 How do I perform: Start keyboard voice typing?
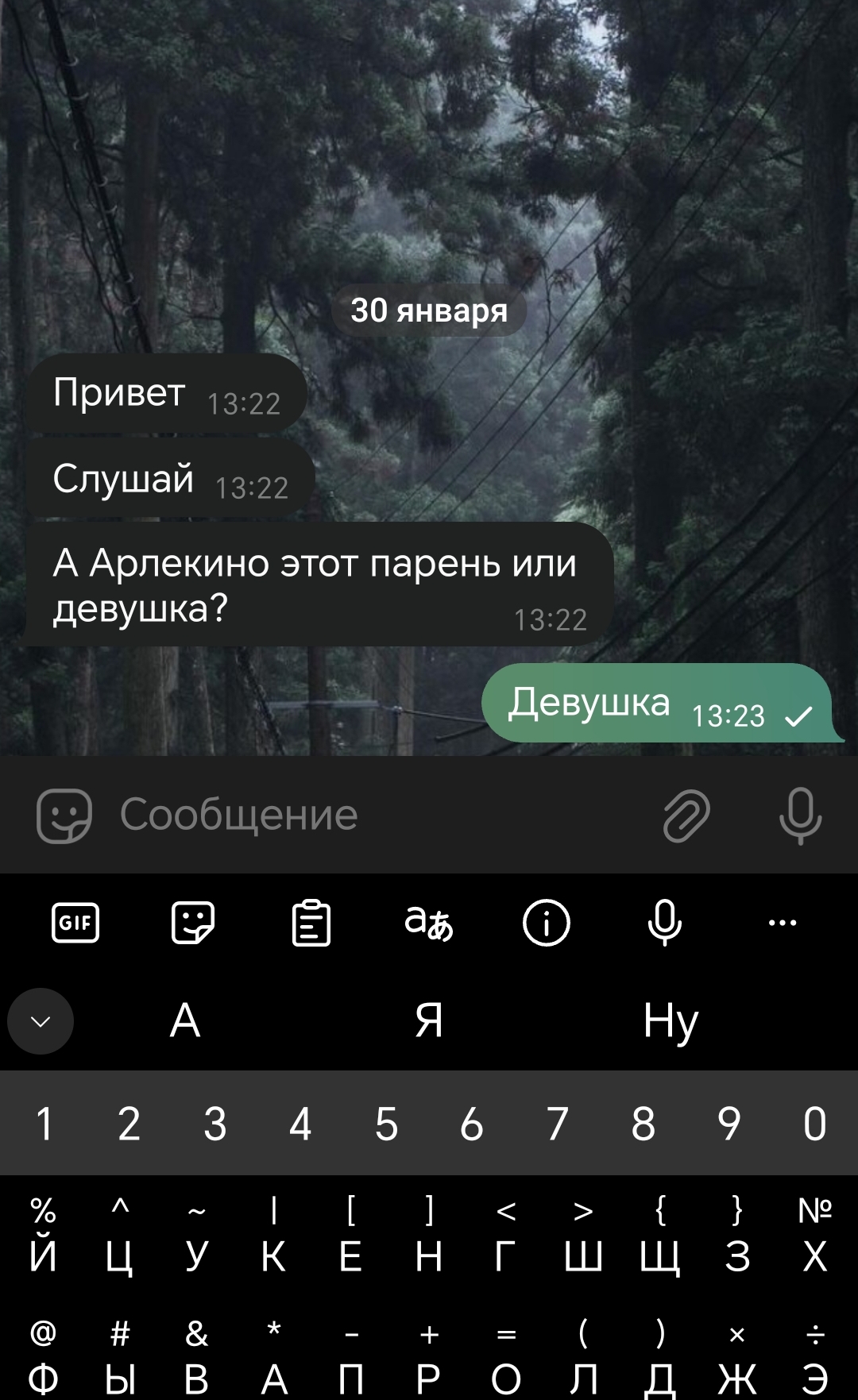(x=664, y=923)
